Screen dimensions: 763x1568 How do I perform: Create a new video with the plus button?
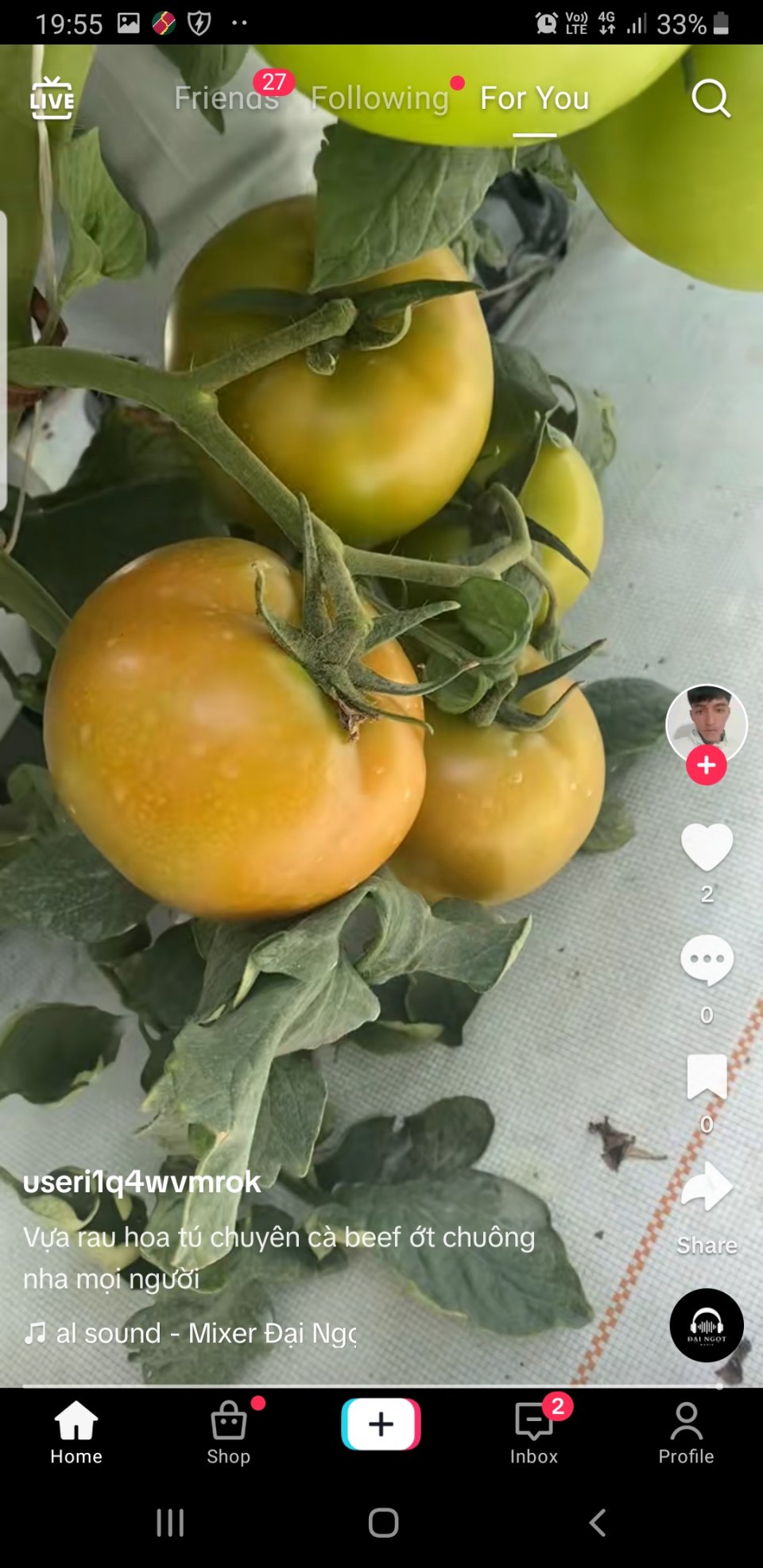click(x=381, y=1424)
